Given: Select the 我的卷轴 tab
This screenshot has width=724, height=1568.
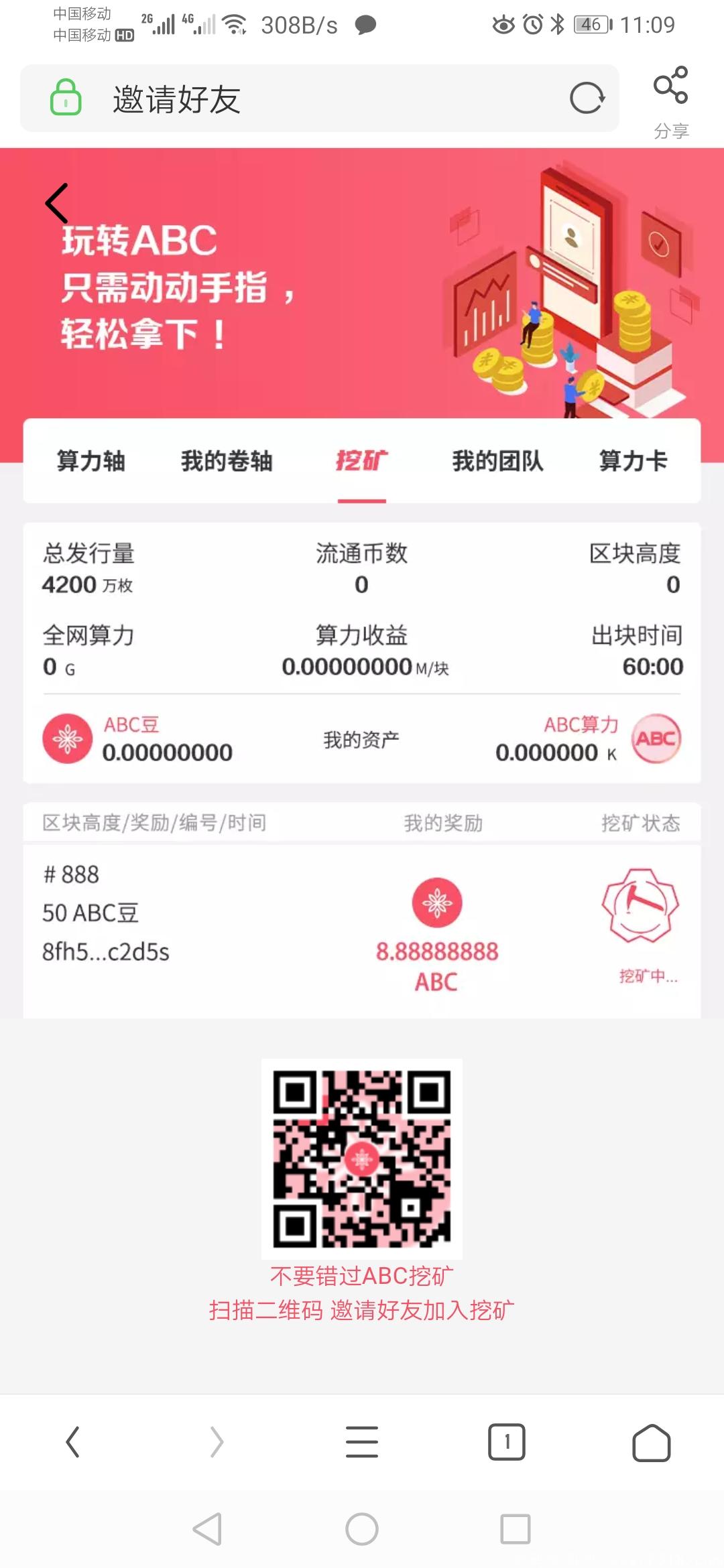Looking at the screenshot, I should coord(227,461).
